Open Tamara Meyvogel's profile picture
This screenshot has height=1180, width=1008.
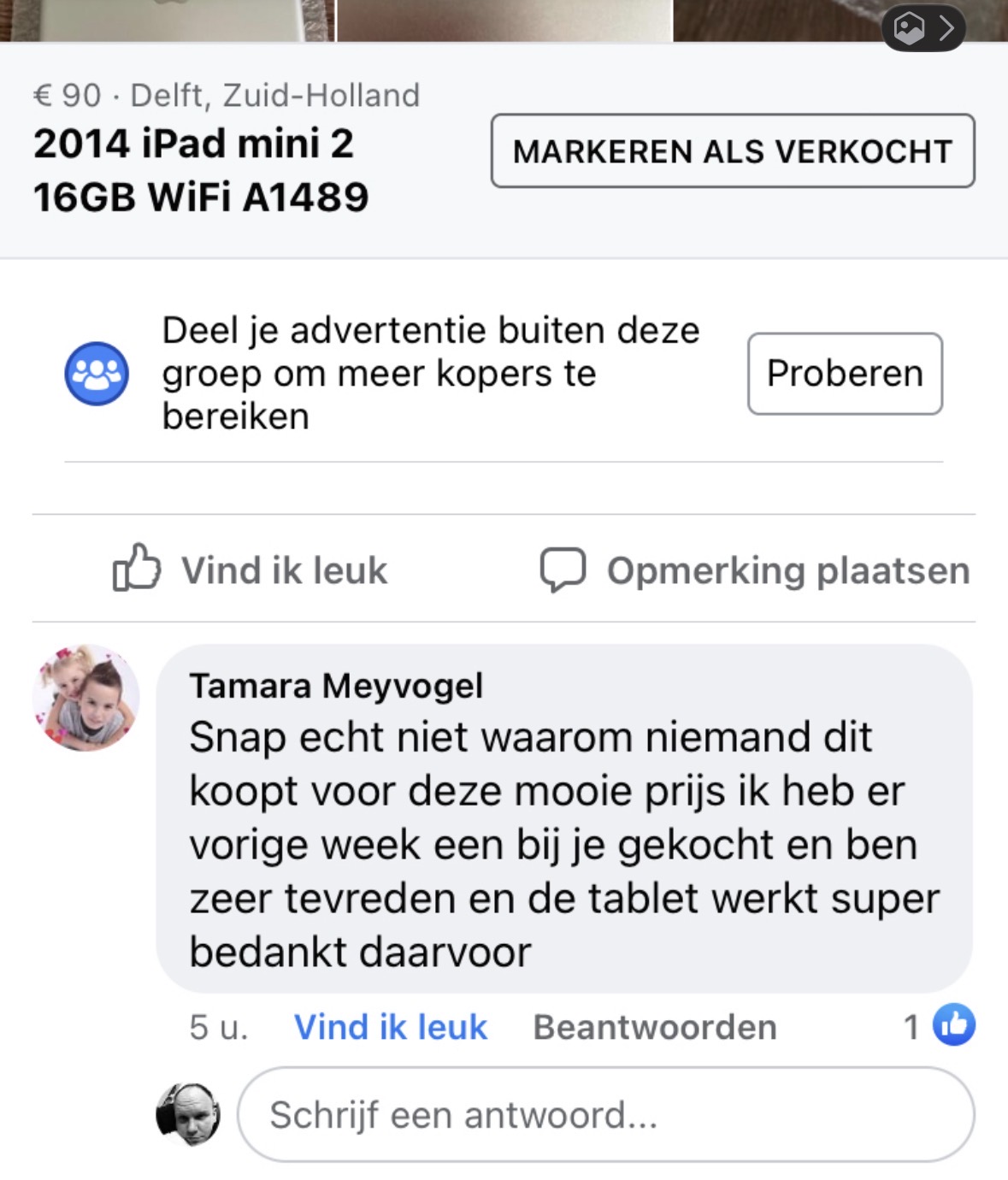coord(85,698)
